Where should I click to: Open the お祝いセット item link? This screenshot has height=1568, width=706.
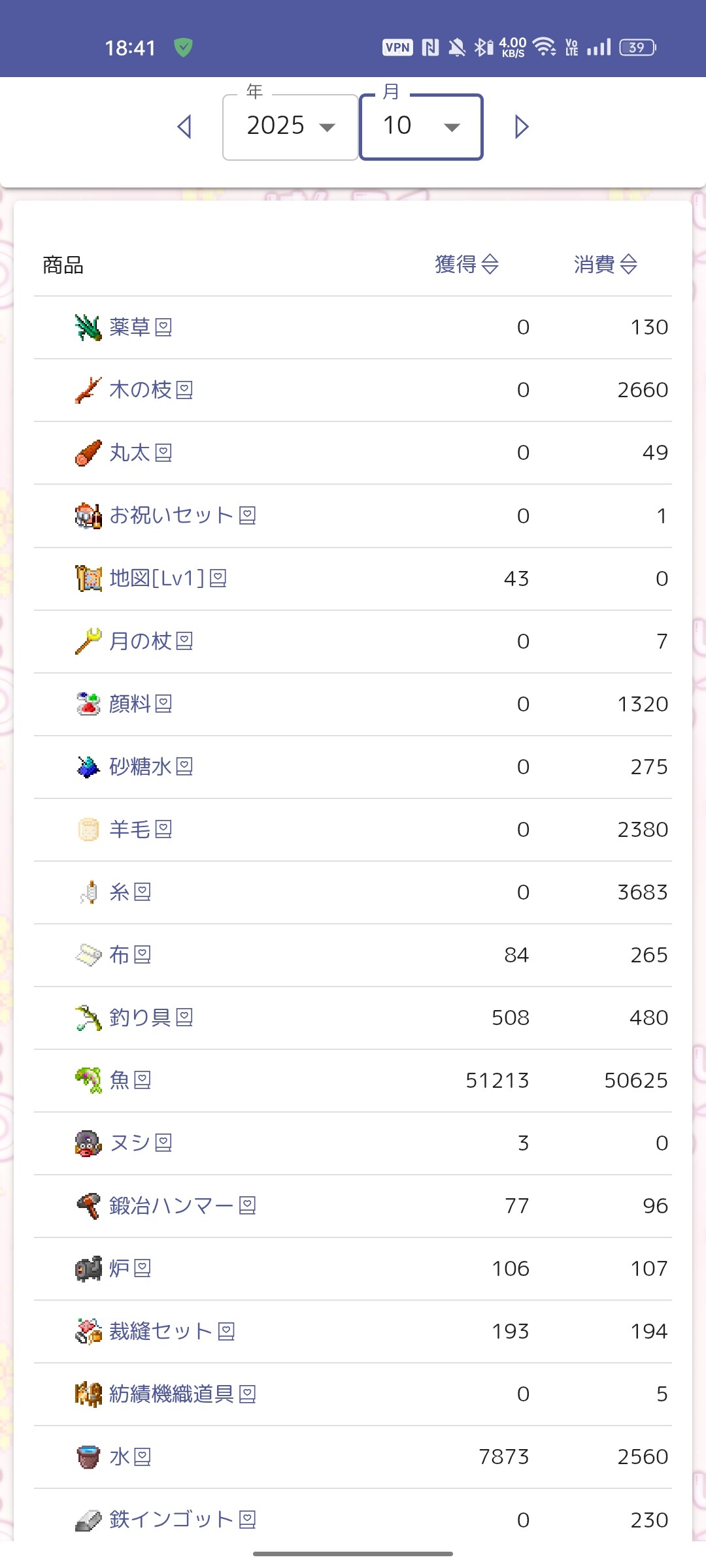(182, 515)
